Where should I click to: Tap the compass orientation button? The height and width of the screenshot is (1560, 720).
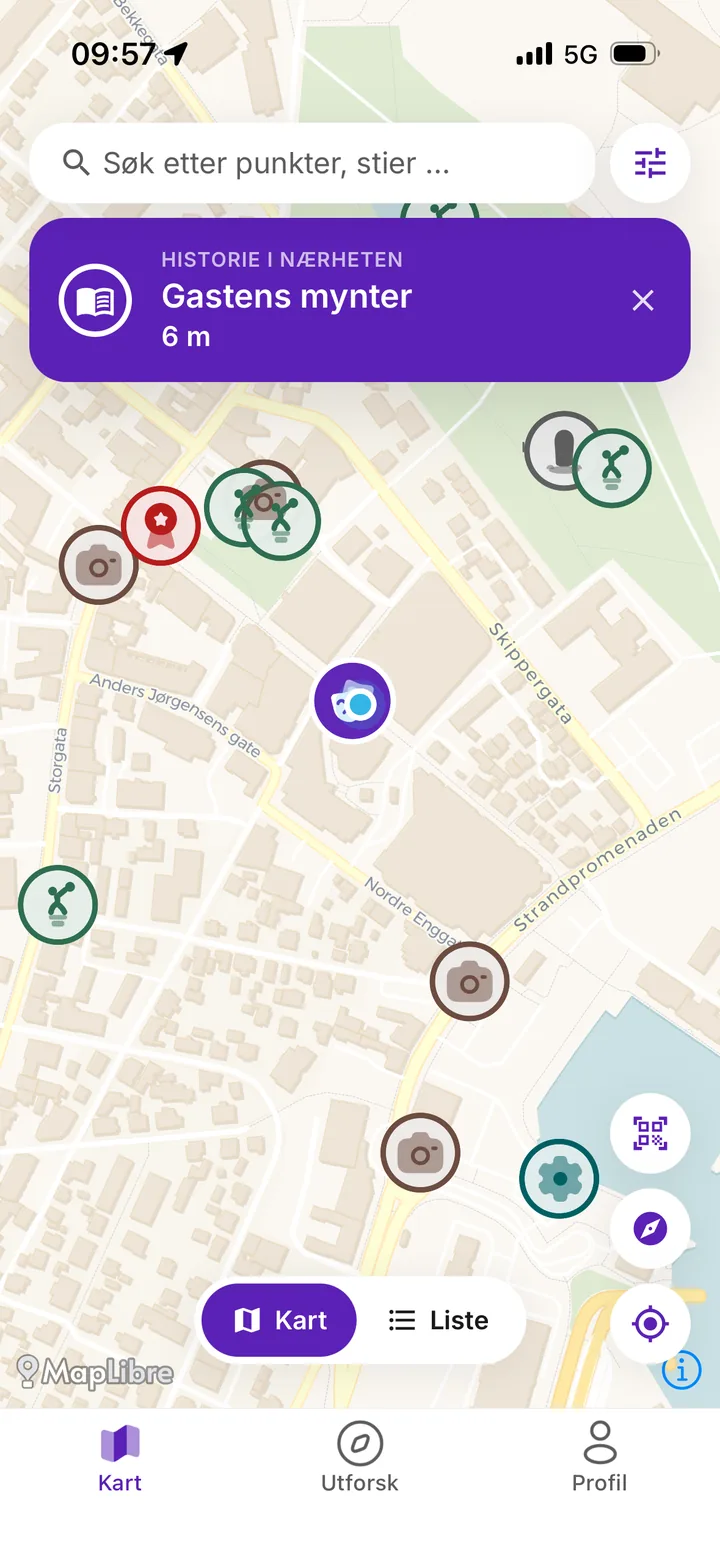pos(650,1228)
